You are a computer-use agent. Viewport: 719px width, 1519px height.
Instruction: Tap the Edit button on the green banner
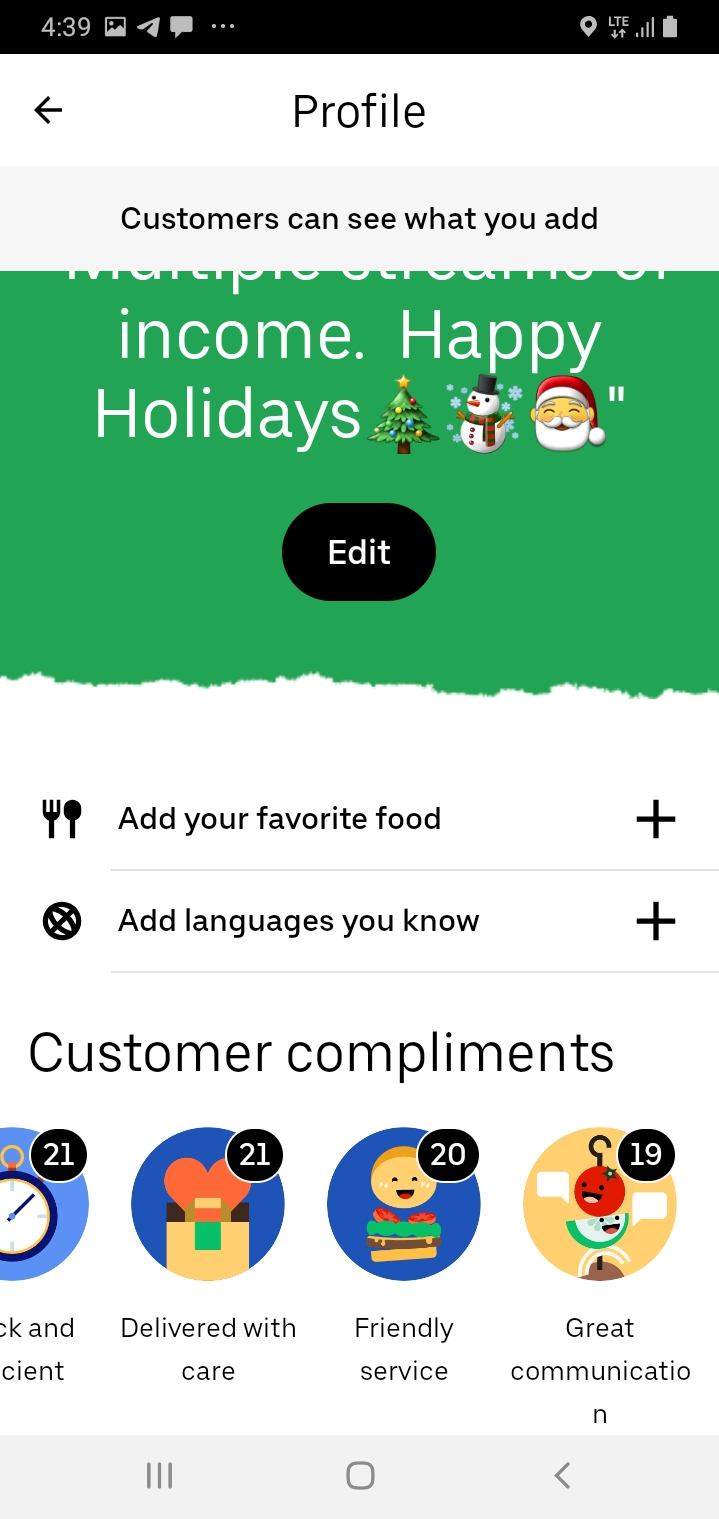click(x=359, y=552)
